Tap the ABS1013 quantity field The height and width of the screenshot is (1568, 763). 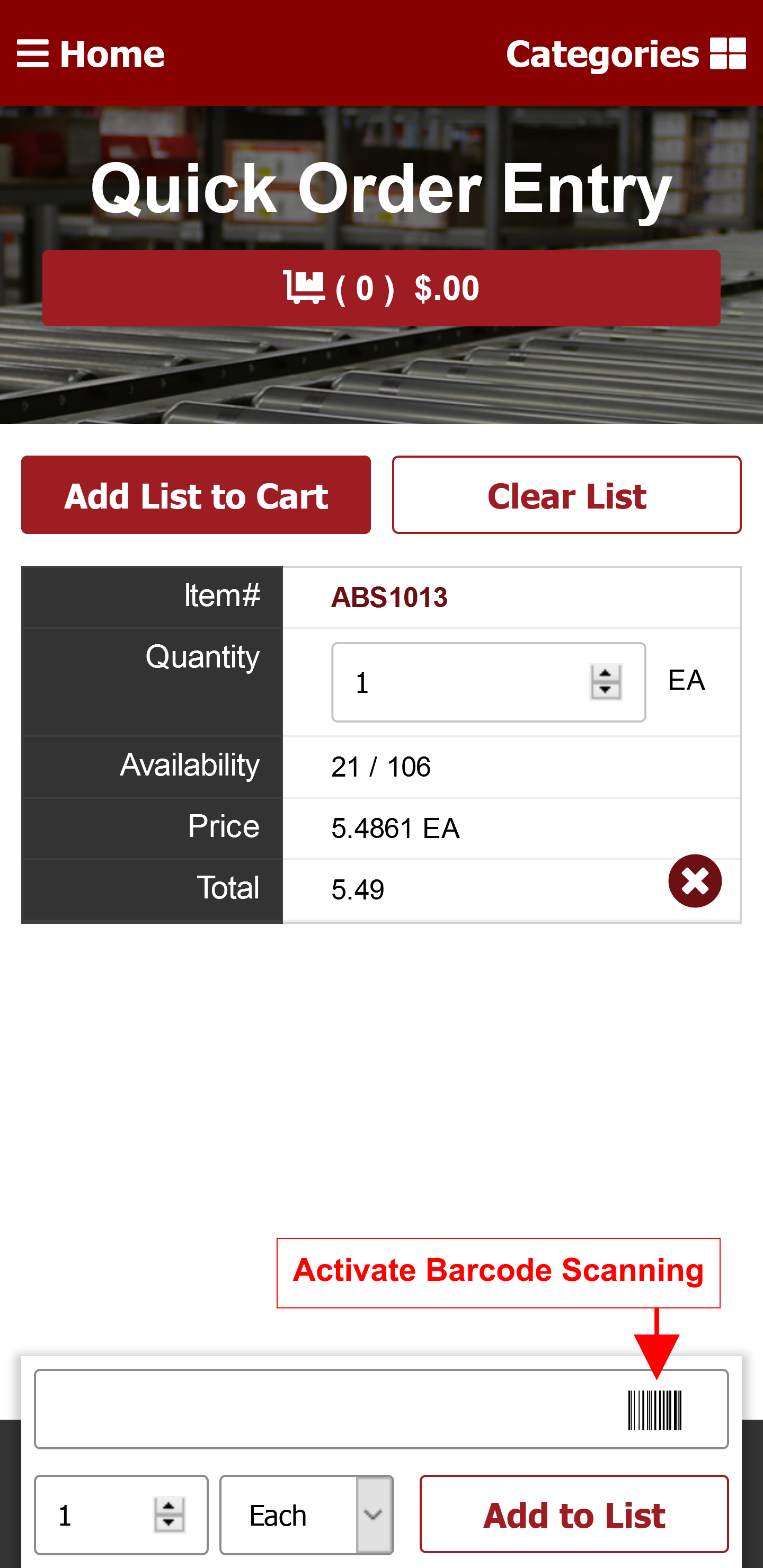click(x=489, y=682)
